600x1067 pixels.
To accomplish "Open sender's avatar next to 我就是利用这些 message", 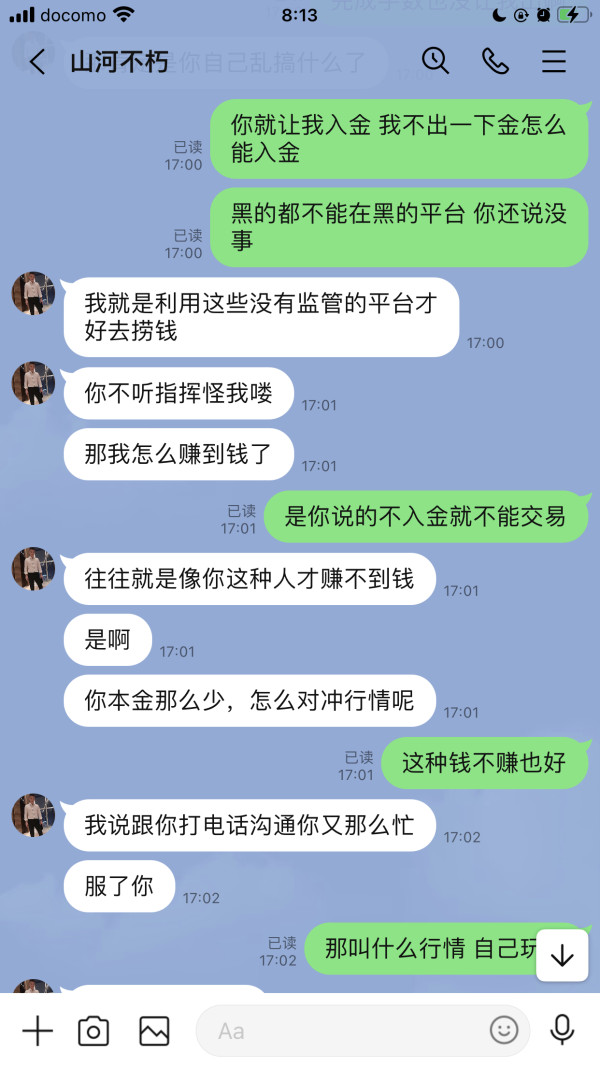I will (33, 293).
